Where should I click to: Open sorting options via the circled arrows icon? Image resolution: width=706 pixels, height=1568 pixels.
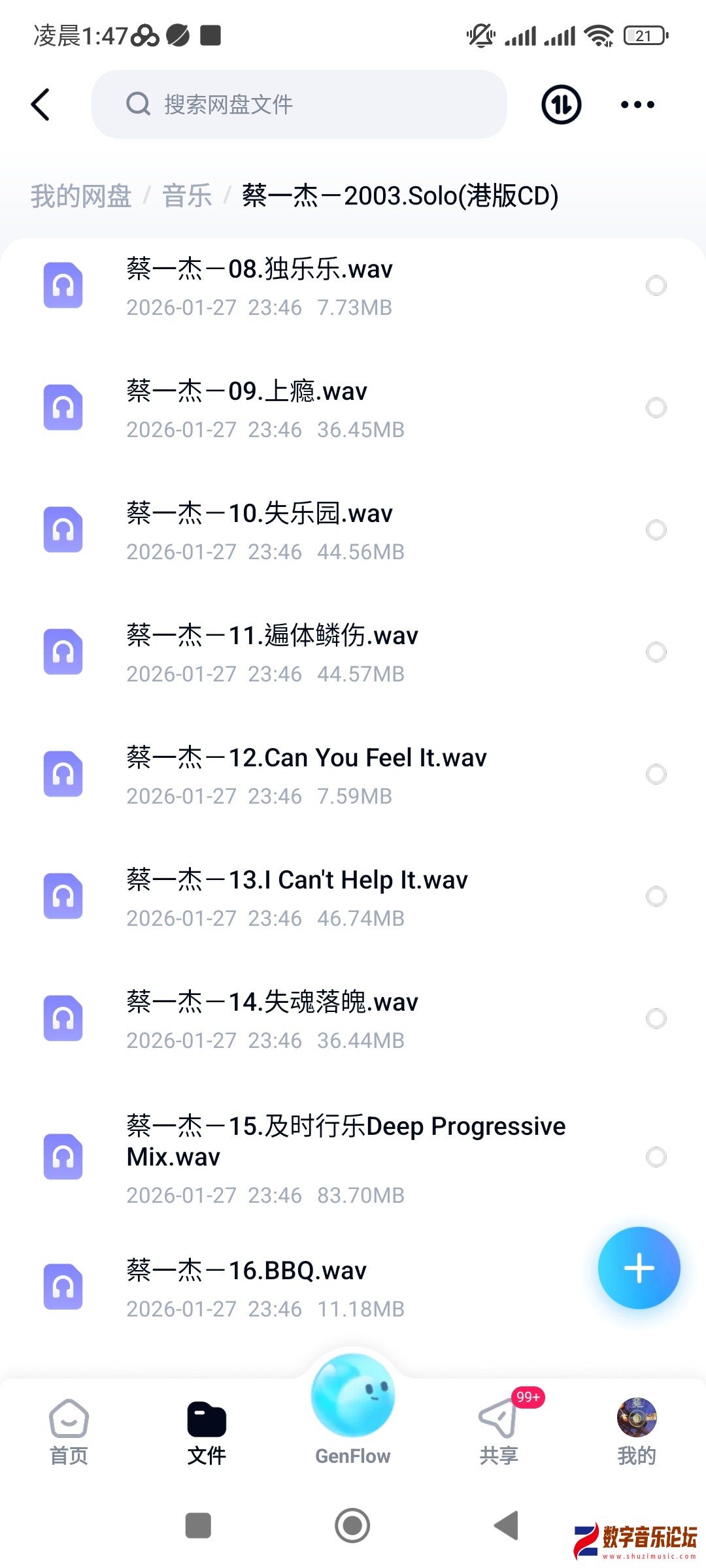coord(560,104)
